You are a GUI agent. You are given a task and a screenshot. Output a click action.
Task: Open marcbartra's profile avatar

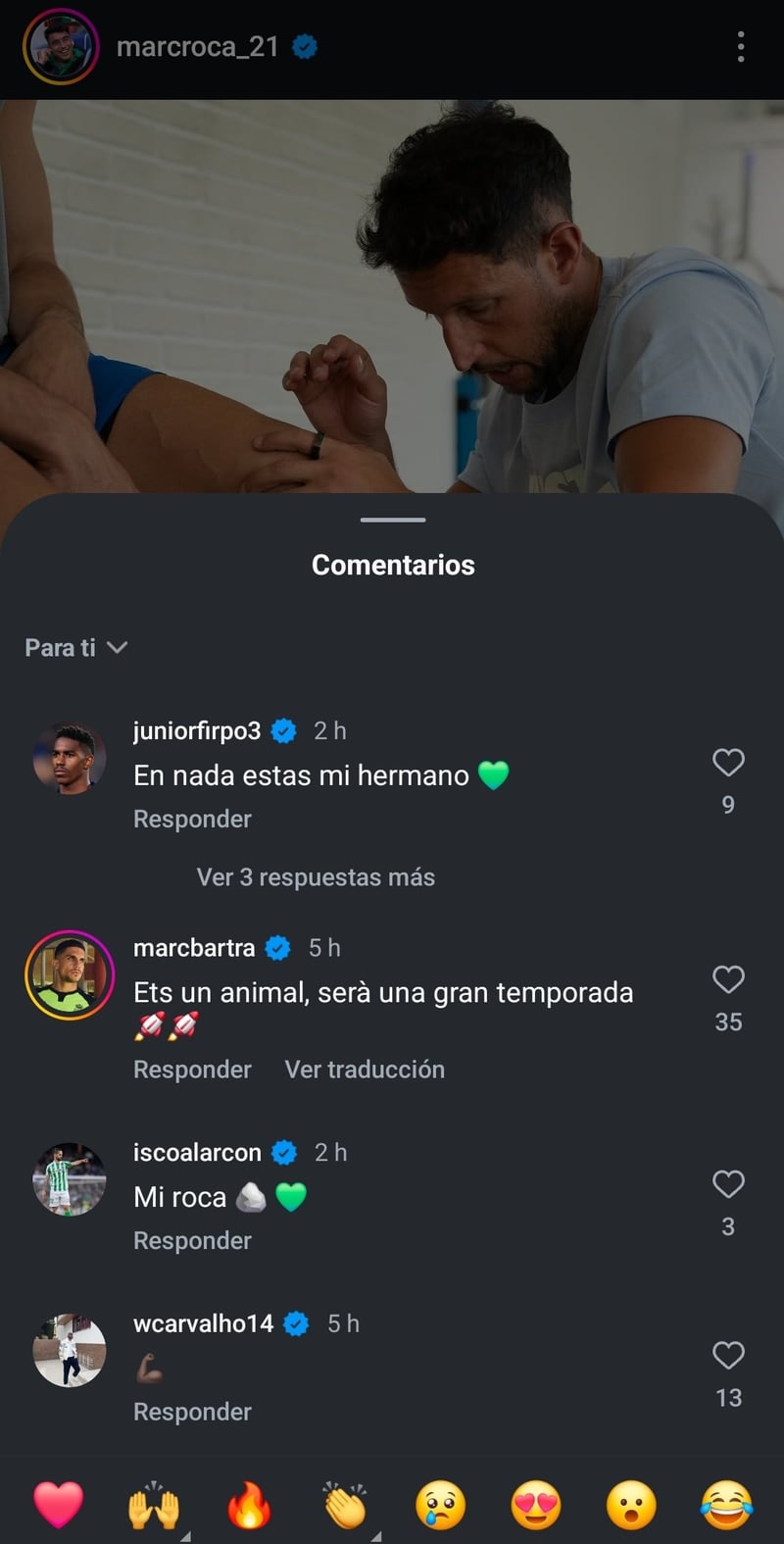[x=70, y=975]
